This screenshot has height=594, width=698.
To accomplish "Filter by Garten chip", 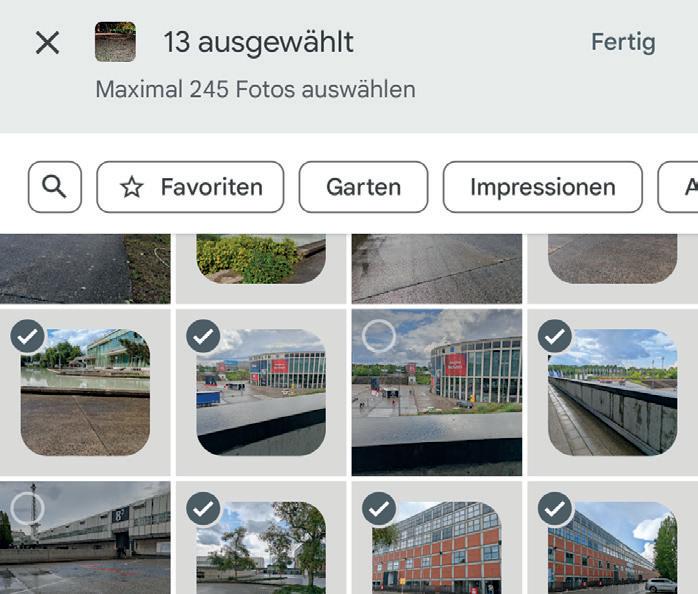I will (363, 187).
